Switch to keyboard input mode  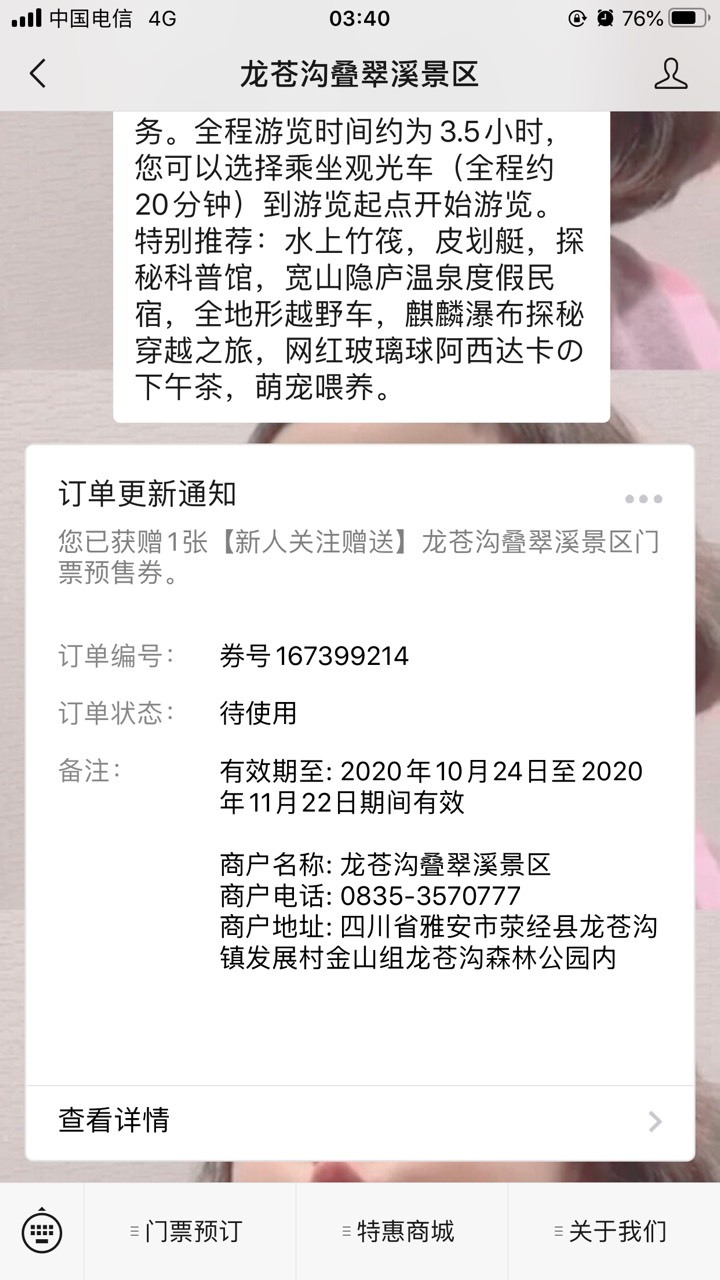tap(41, 1231)
